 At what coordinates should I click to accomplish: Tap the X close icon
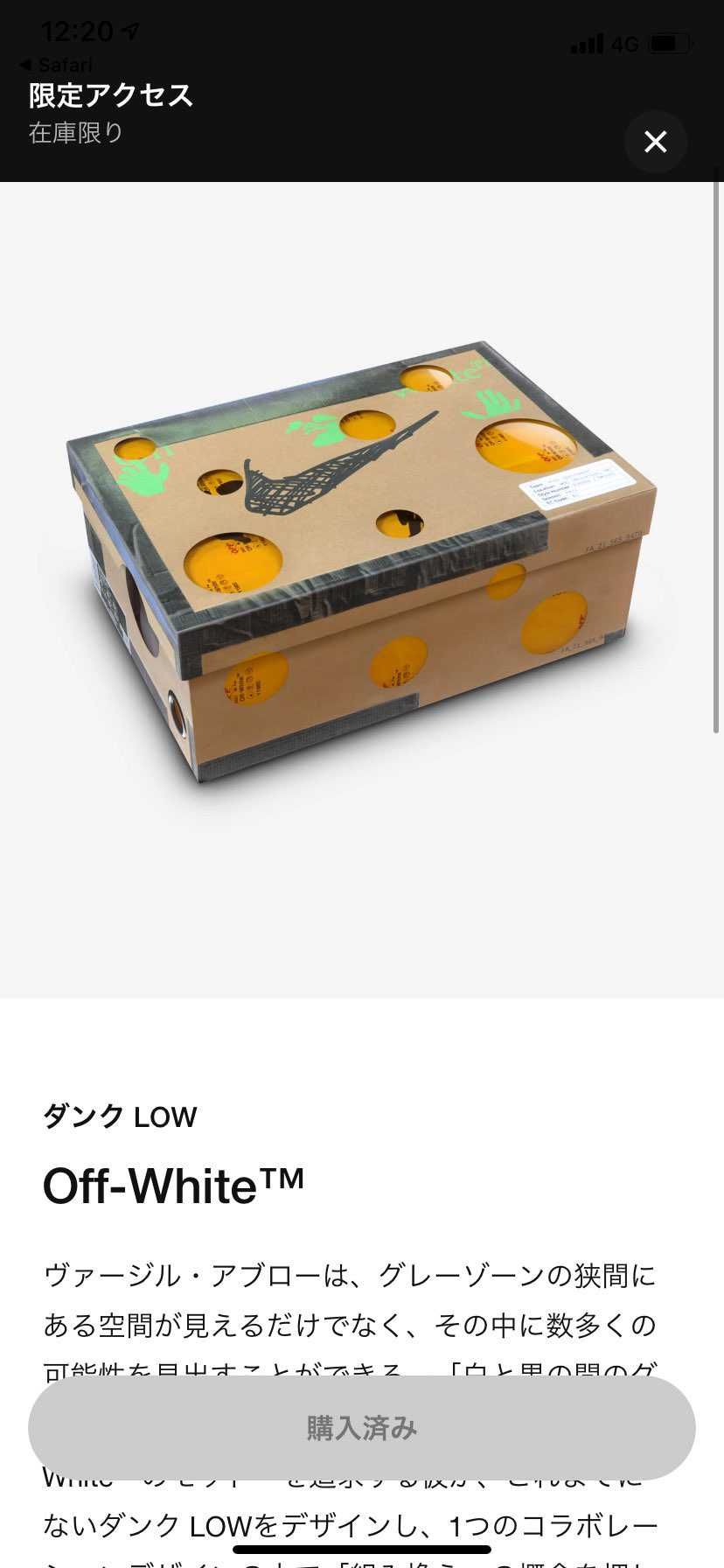point(655,142)
